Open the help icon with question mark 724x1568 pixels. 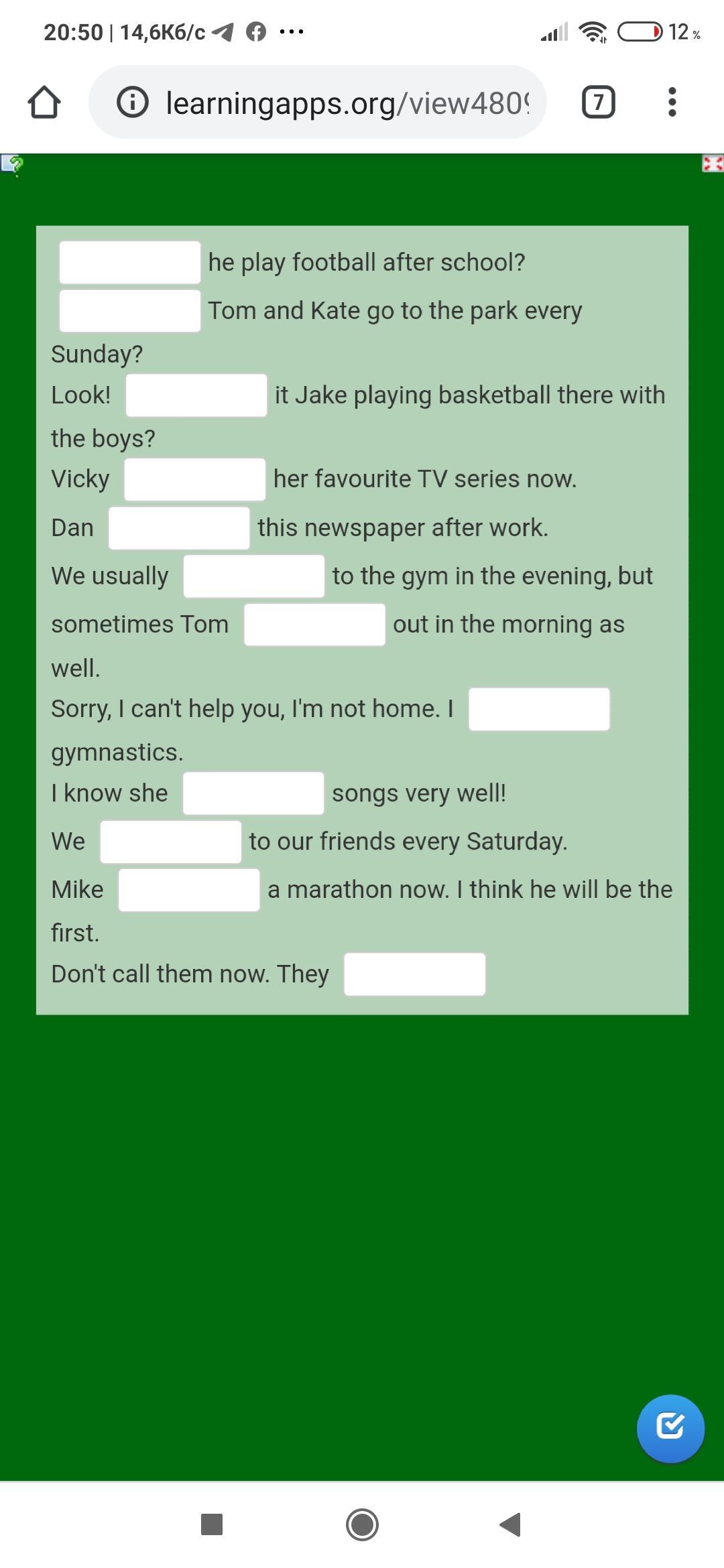(x=12, y=165)
